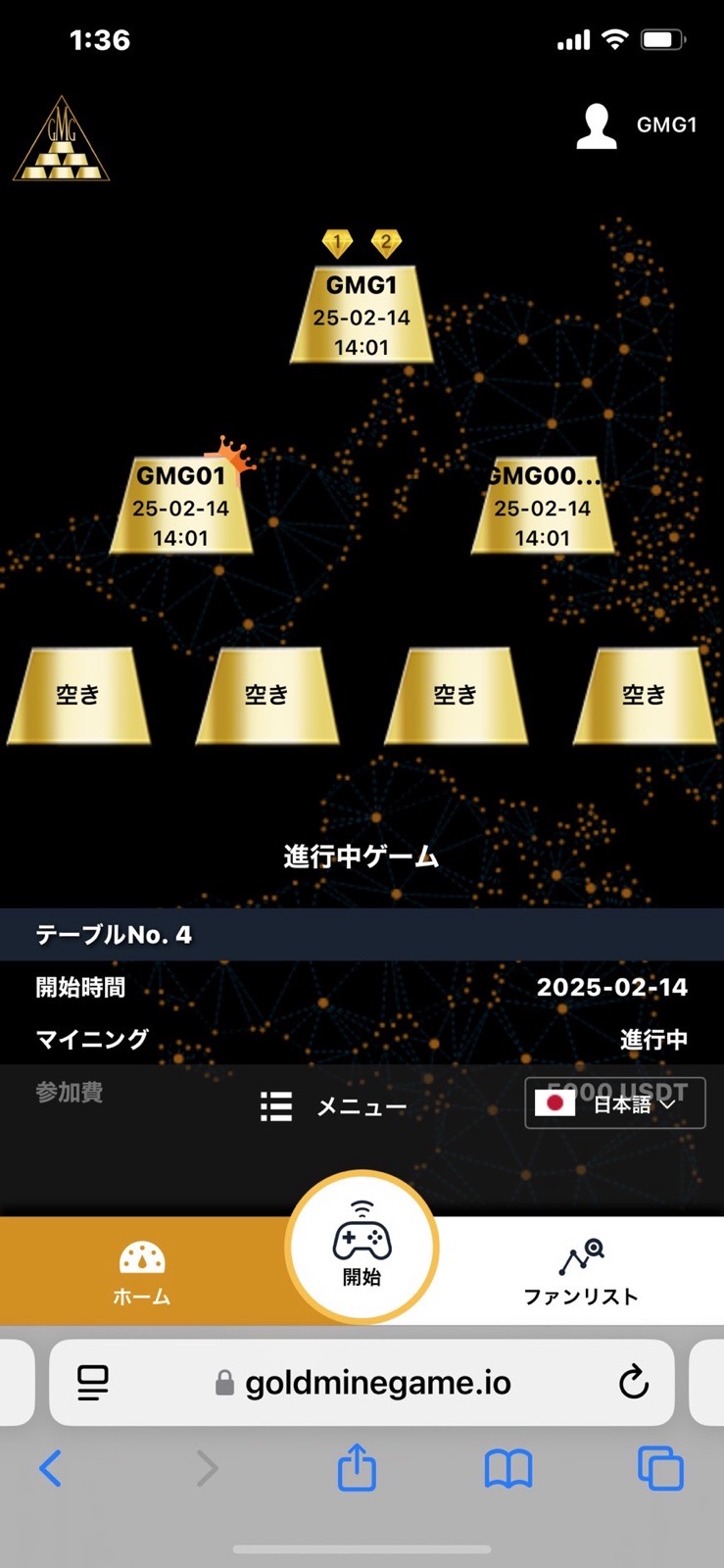
Task: Show all open Safari tabs
Action: pyautogui.click(x=660, y=1468)
